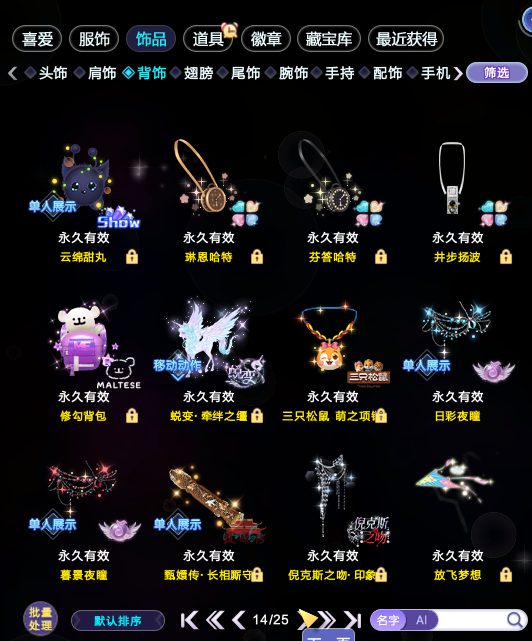Switch search mode to AI
The height and width of the screenshot is (641, 532).
[421, 620]
